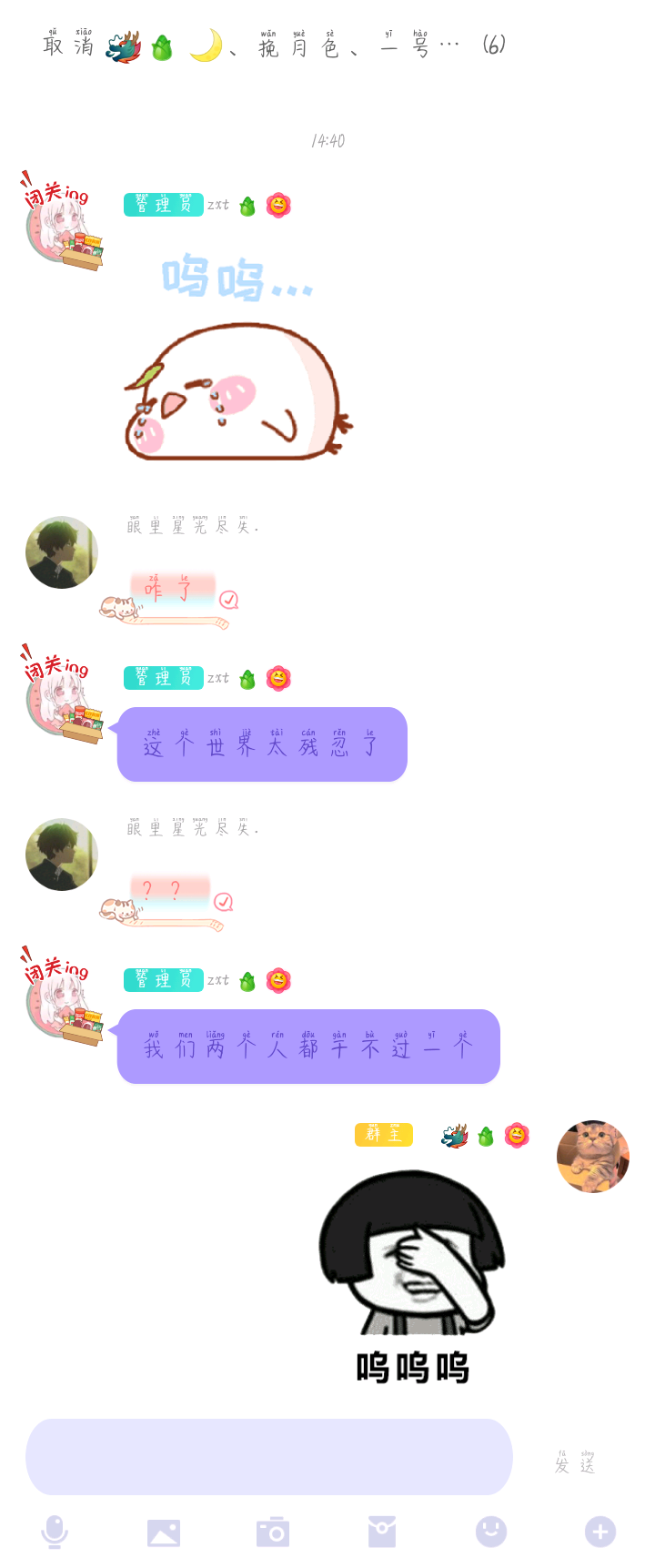Open the red envelope icon
This screenshot has height=1568, width=655.
tap(382, 1532)
